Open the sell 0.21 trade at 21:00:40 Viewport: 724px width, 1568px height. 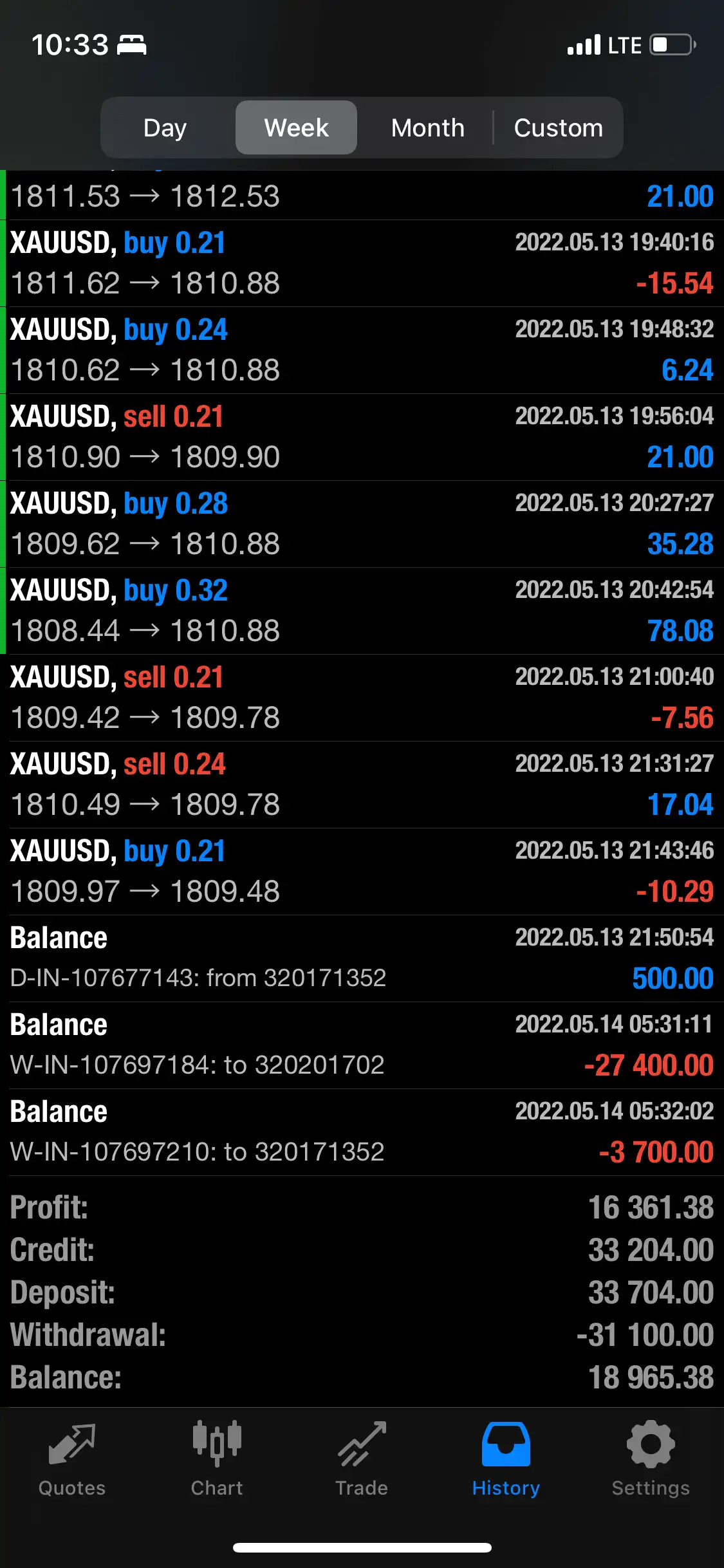tap(362, 697)
